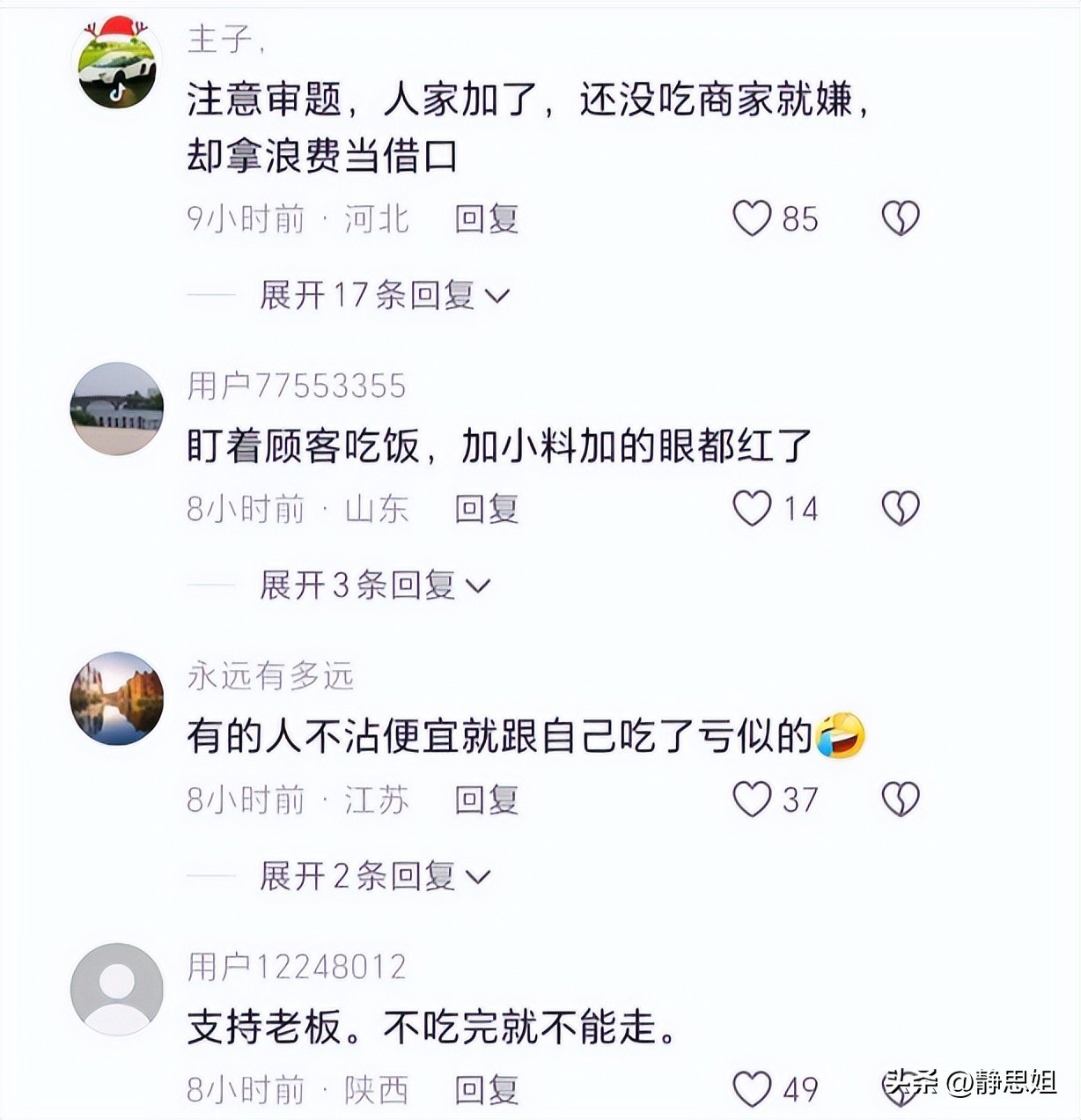Open the username 永远有多远
This screenshot has height=1120, width=1081.
point(270,676)
